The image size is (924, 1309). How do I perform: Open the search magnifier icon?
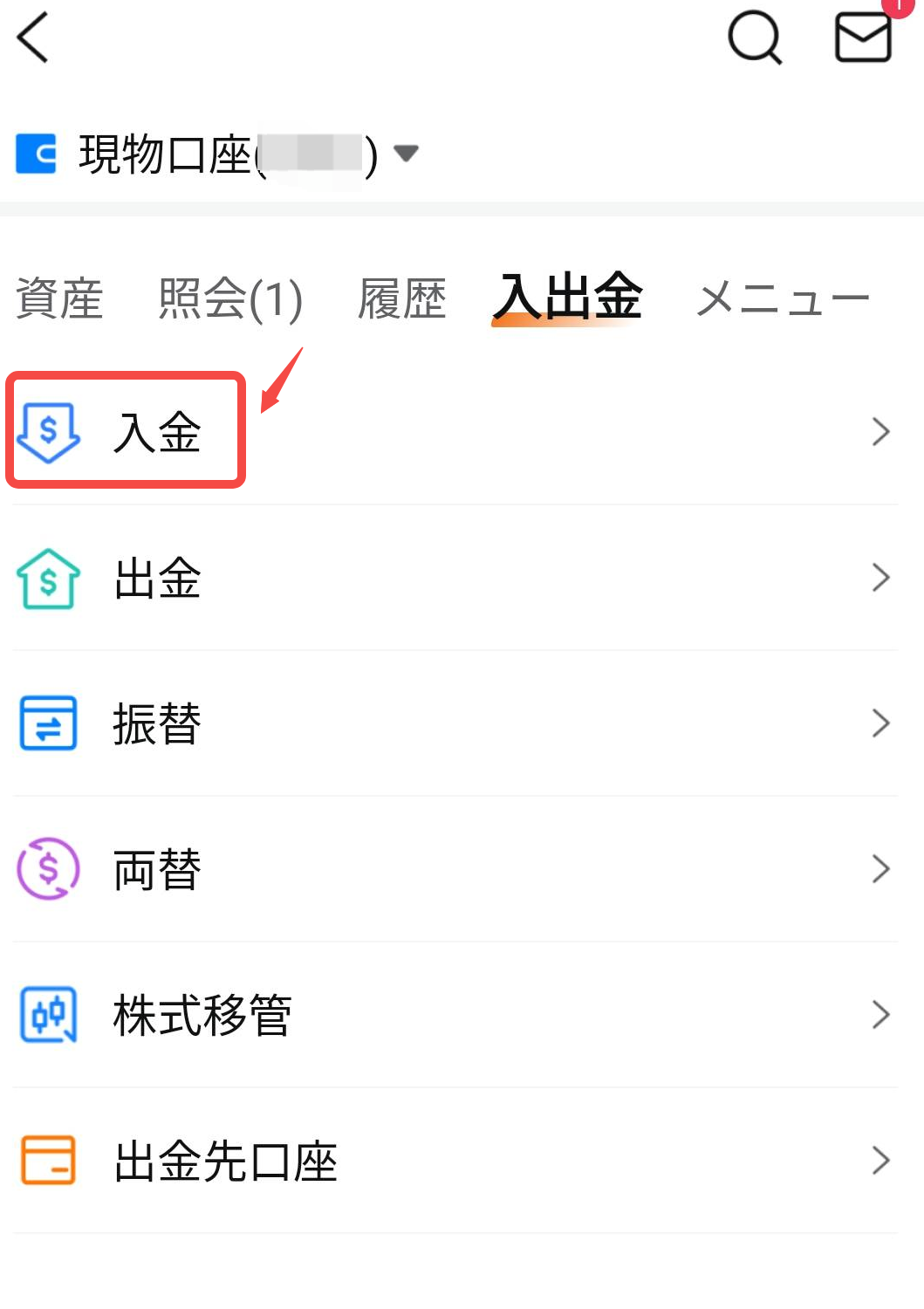click(x=755, y=38)
